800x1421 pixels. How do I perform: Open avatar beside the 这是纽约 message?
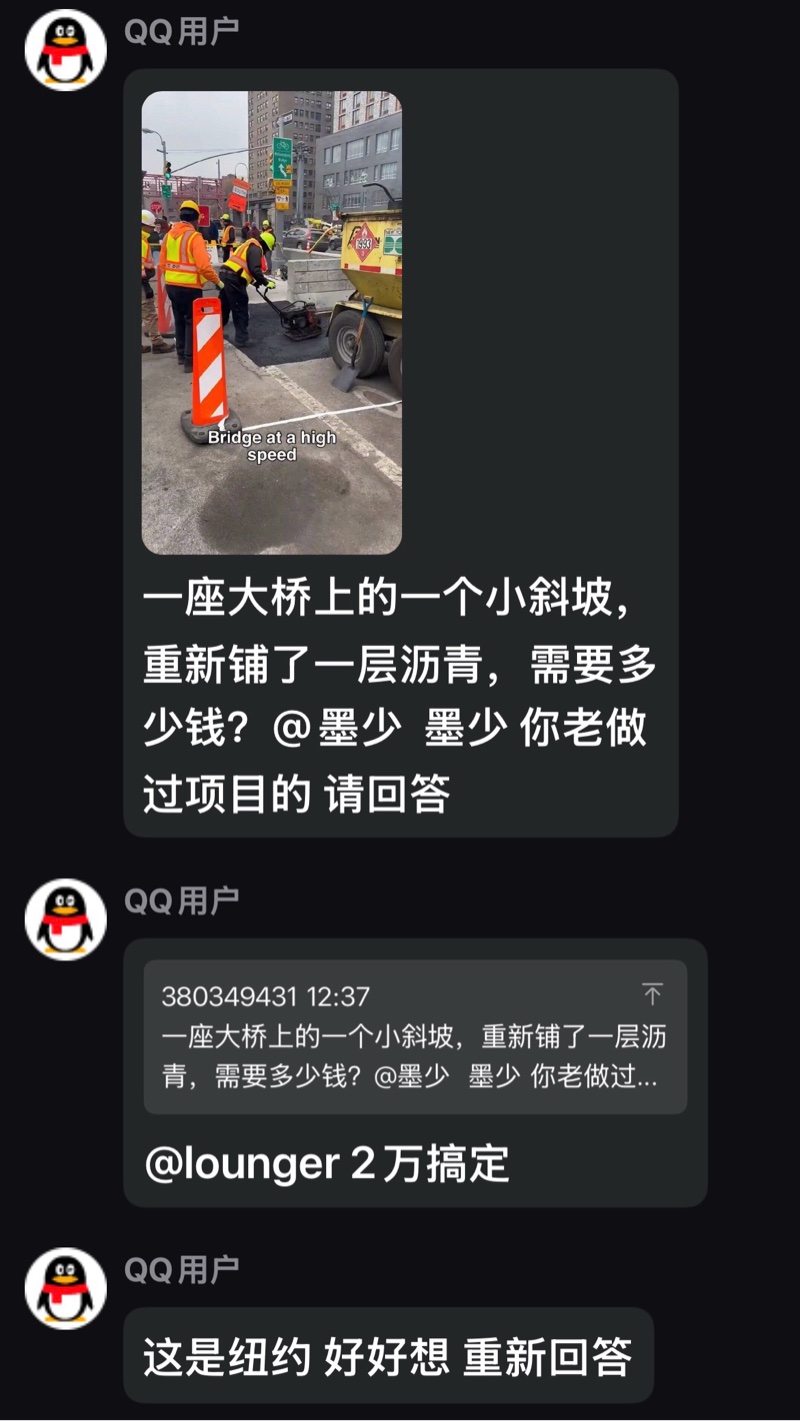point(66,1288)
